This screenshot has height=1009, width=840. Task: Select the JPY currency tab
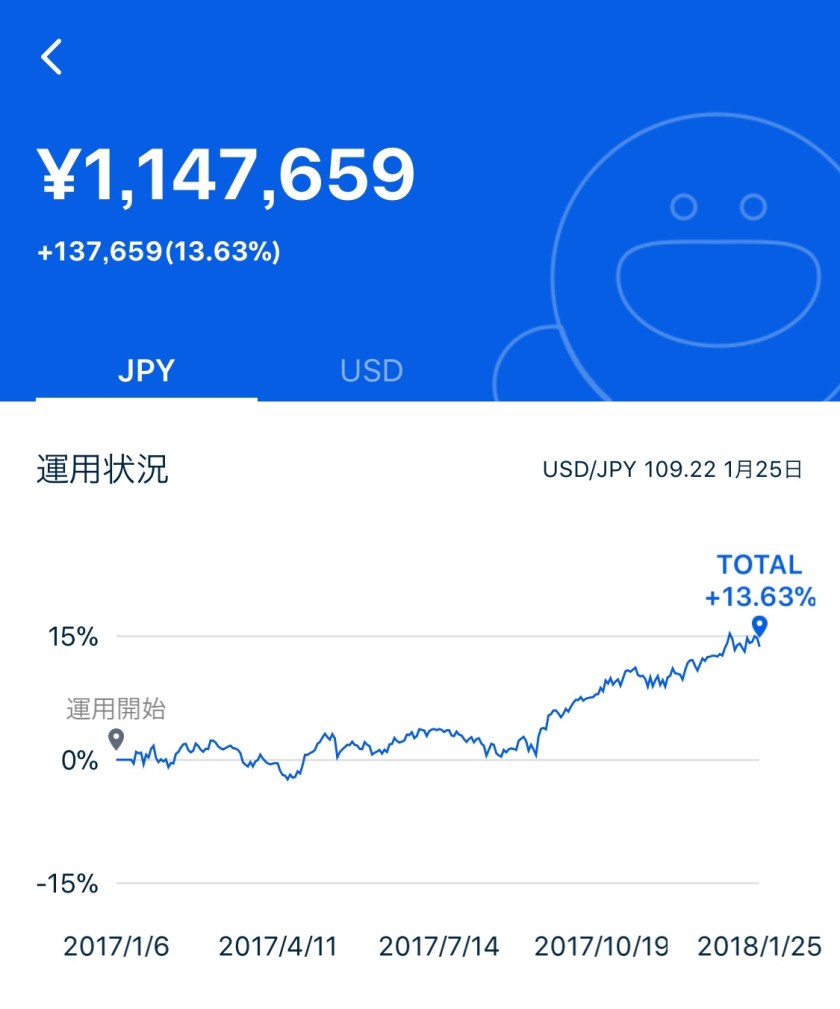pyautogui.click(x=146, y=371)
